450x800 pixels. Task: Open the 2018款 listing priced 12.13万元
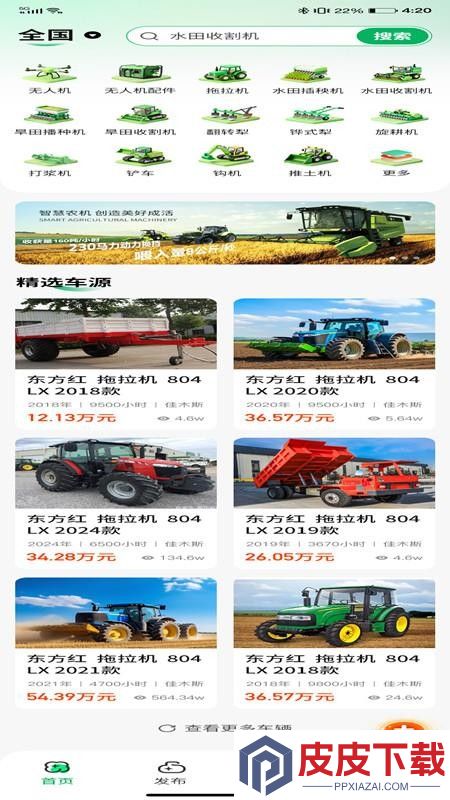coord(116,364)
